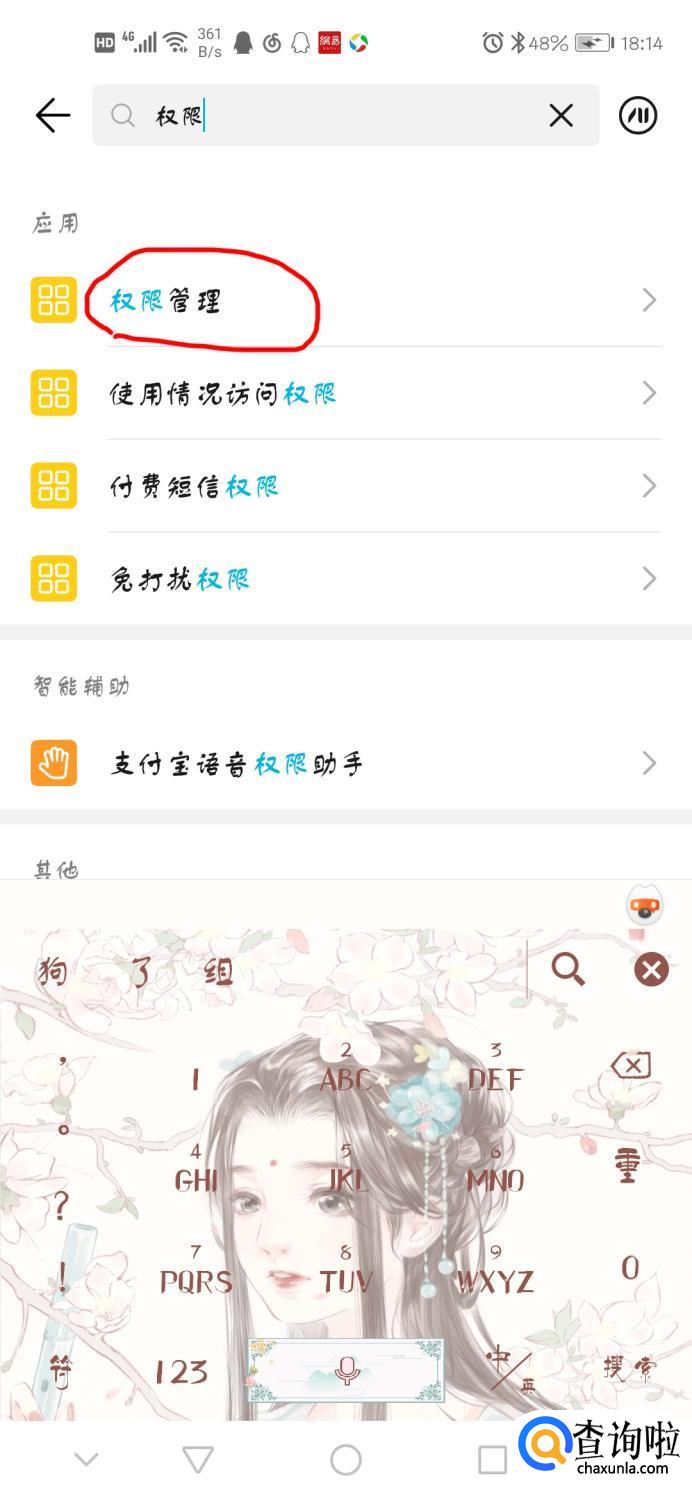Close the keyboard candidate bar
The width and height of the screenshot is (692, 1499).
tap(651, 969)
